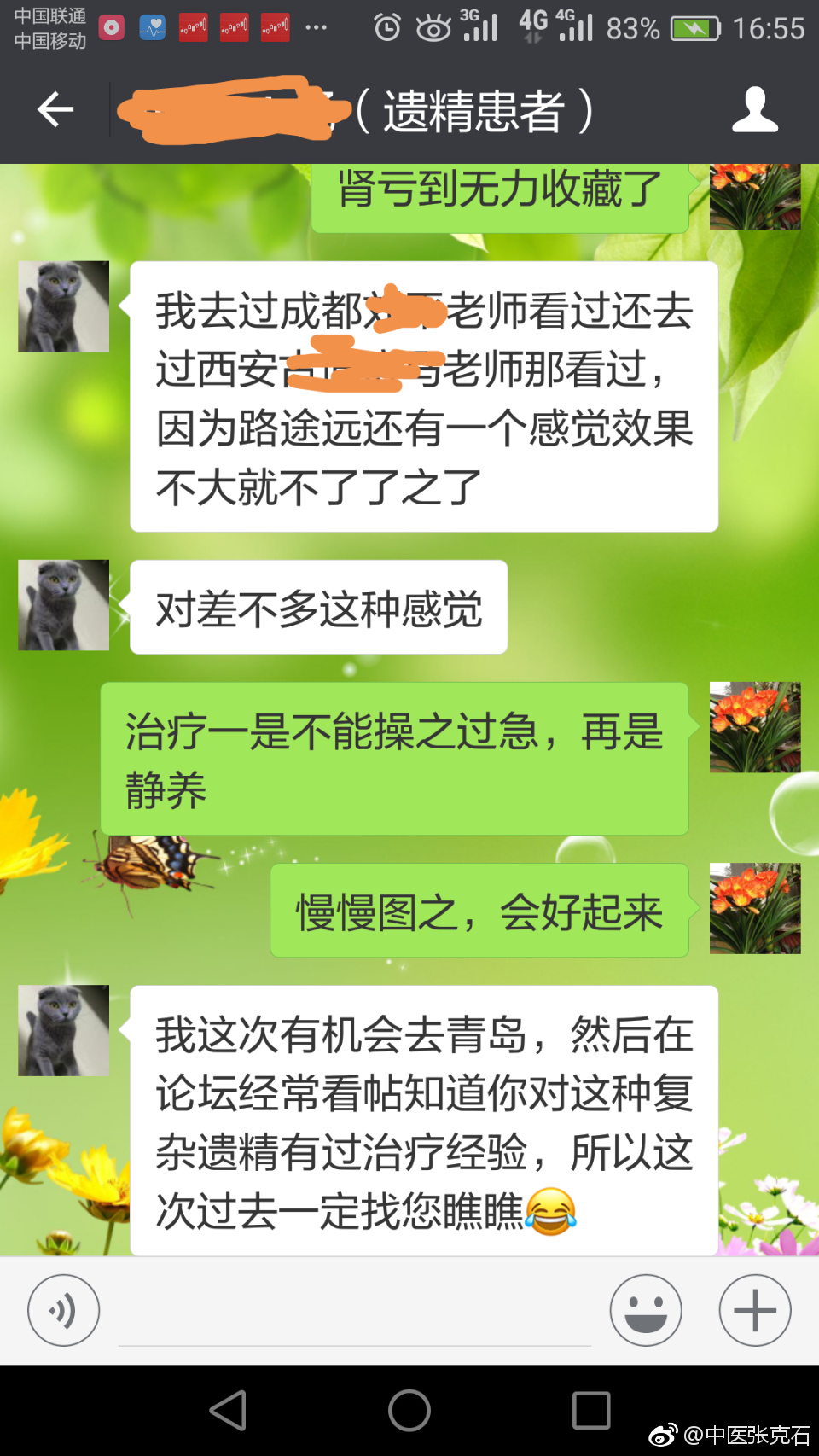Open flower avatar beside '慢慢图之，会好起来'
The height and width of the screenshot is (1456, 819).
pyautogui.click(x=755, y=908)
